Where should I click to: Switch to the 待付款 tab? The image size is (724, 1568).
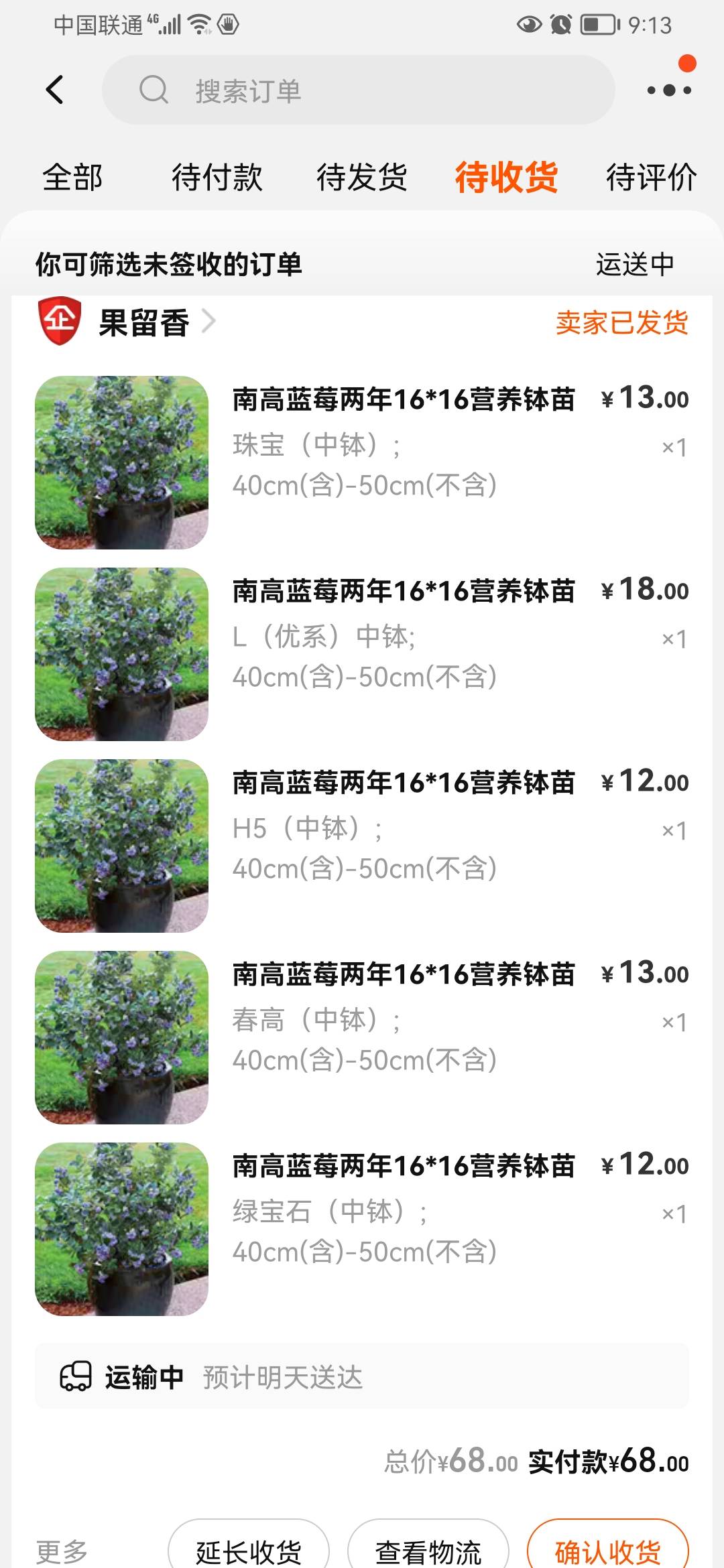pyautogui.click(x=217, y=178)
